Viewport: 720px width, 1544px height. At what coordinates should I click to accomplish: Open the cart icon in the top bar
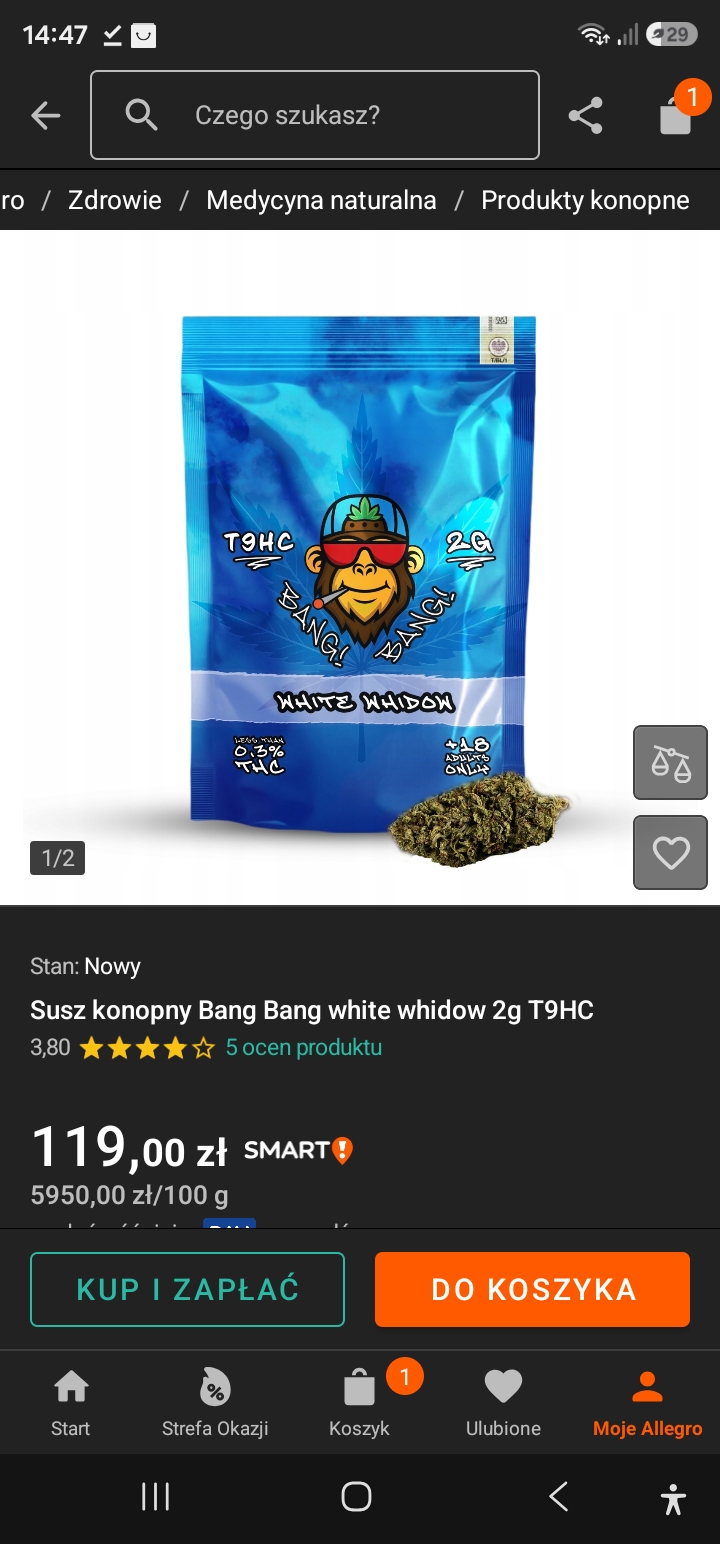click(x=678, y=112)
